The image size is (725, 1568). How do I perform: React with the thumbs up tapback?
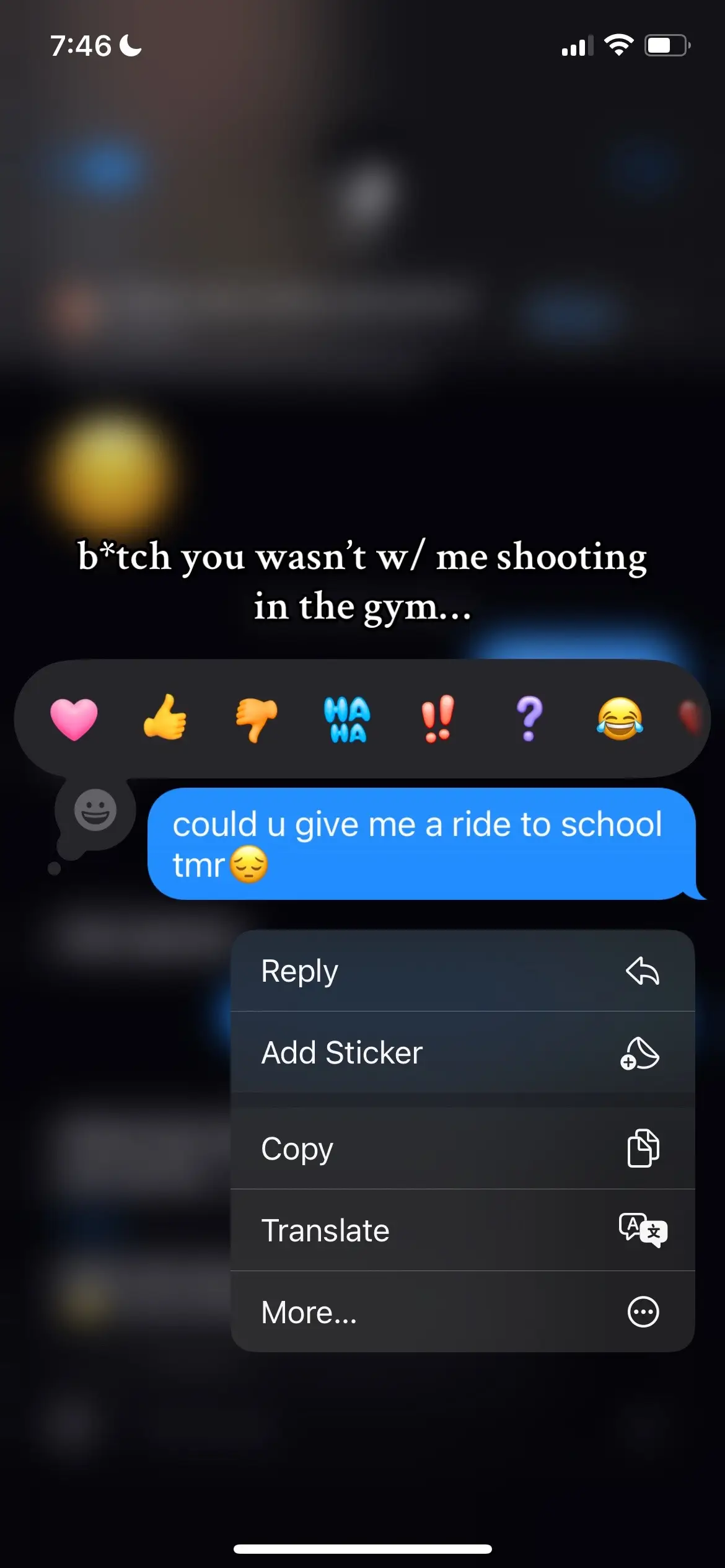pos(165,719)
